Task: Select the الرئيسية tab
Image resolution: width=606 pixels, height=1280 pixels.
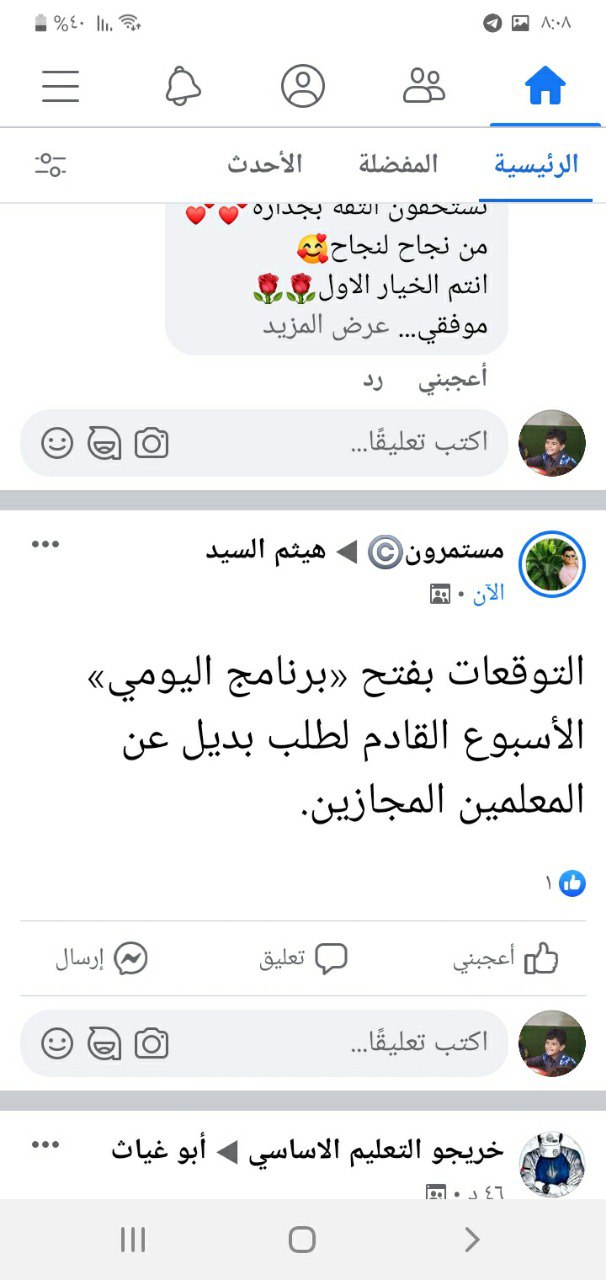Action: (x=536, y=164)
